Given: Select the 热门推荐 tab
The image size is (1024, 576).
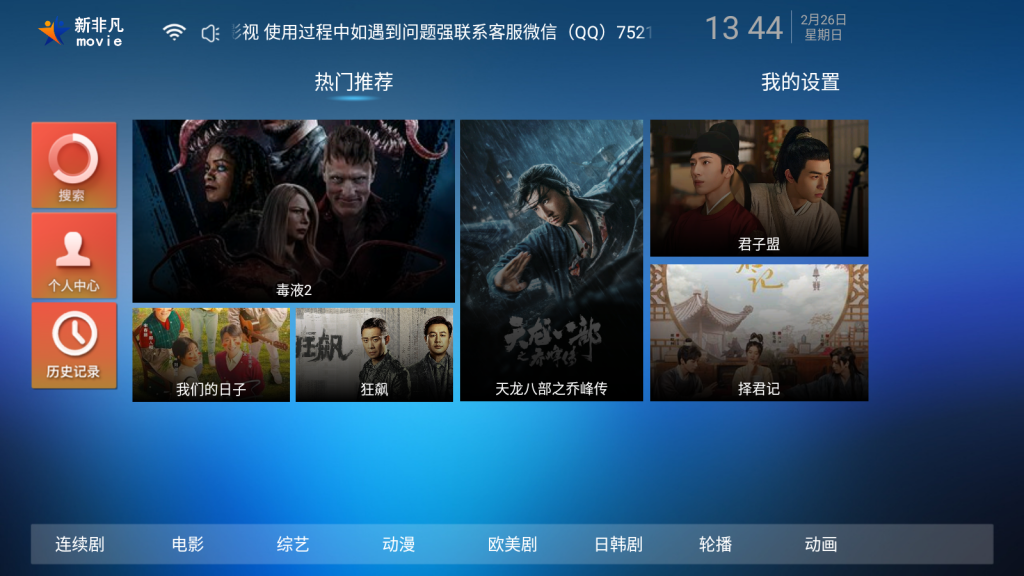Looking at the screenshot, I should coord(354,83).
